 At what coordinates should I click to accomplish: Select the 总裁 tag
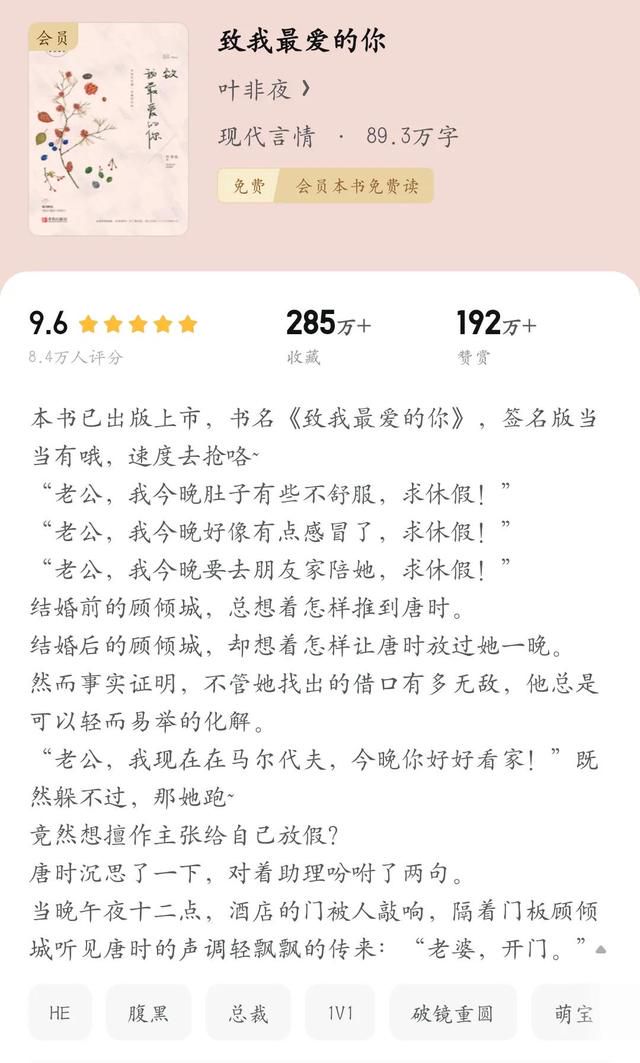coord(248,1013)
